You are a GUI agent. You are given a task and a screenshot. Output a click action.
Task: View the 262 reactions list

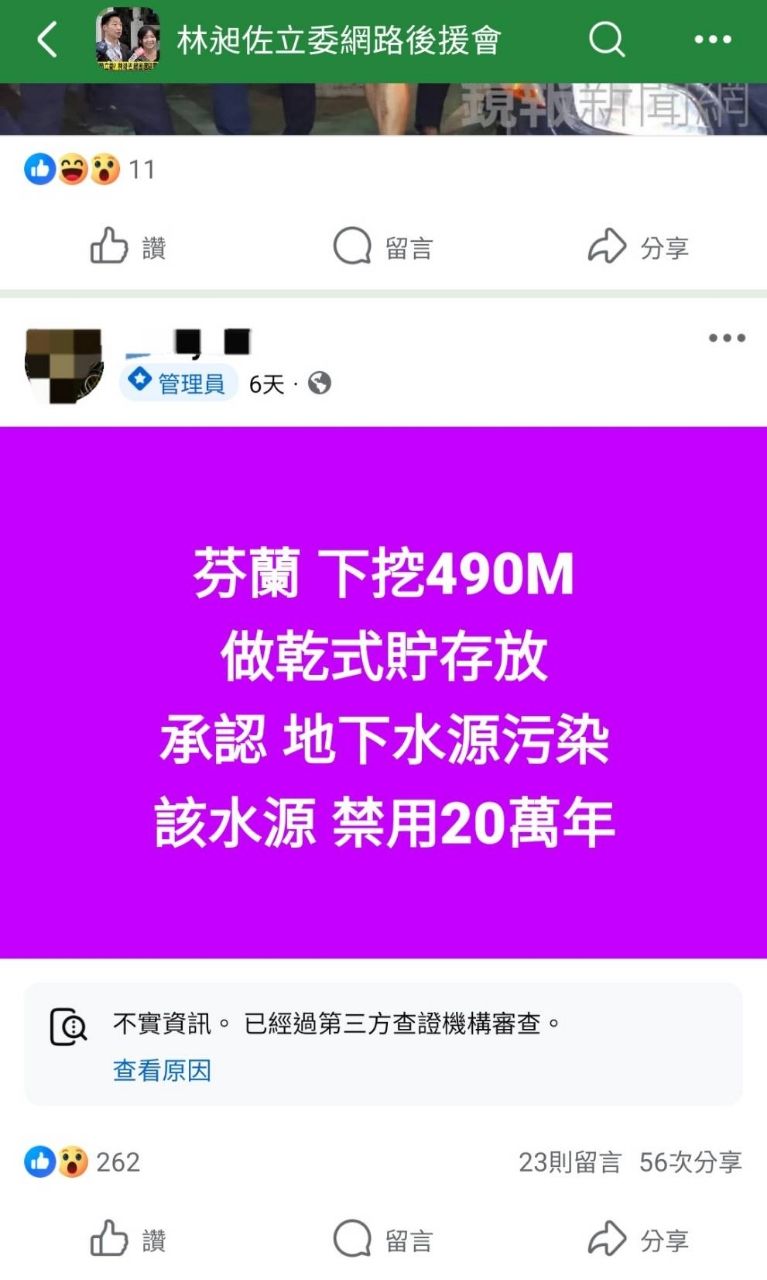[x=82, y=1162]
